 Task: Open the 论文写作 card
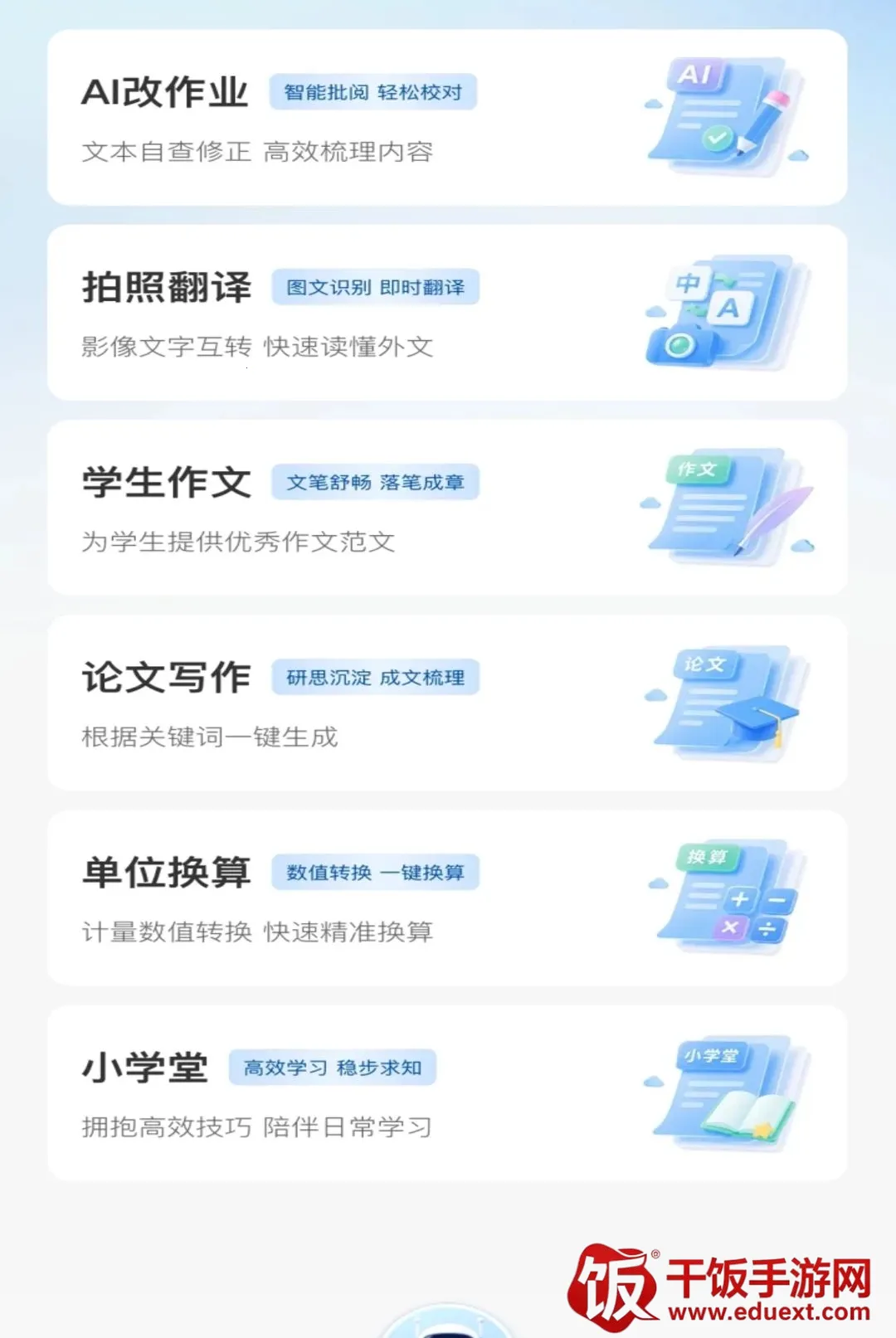tap(447, 703)
